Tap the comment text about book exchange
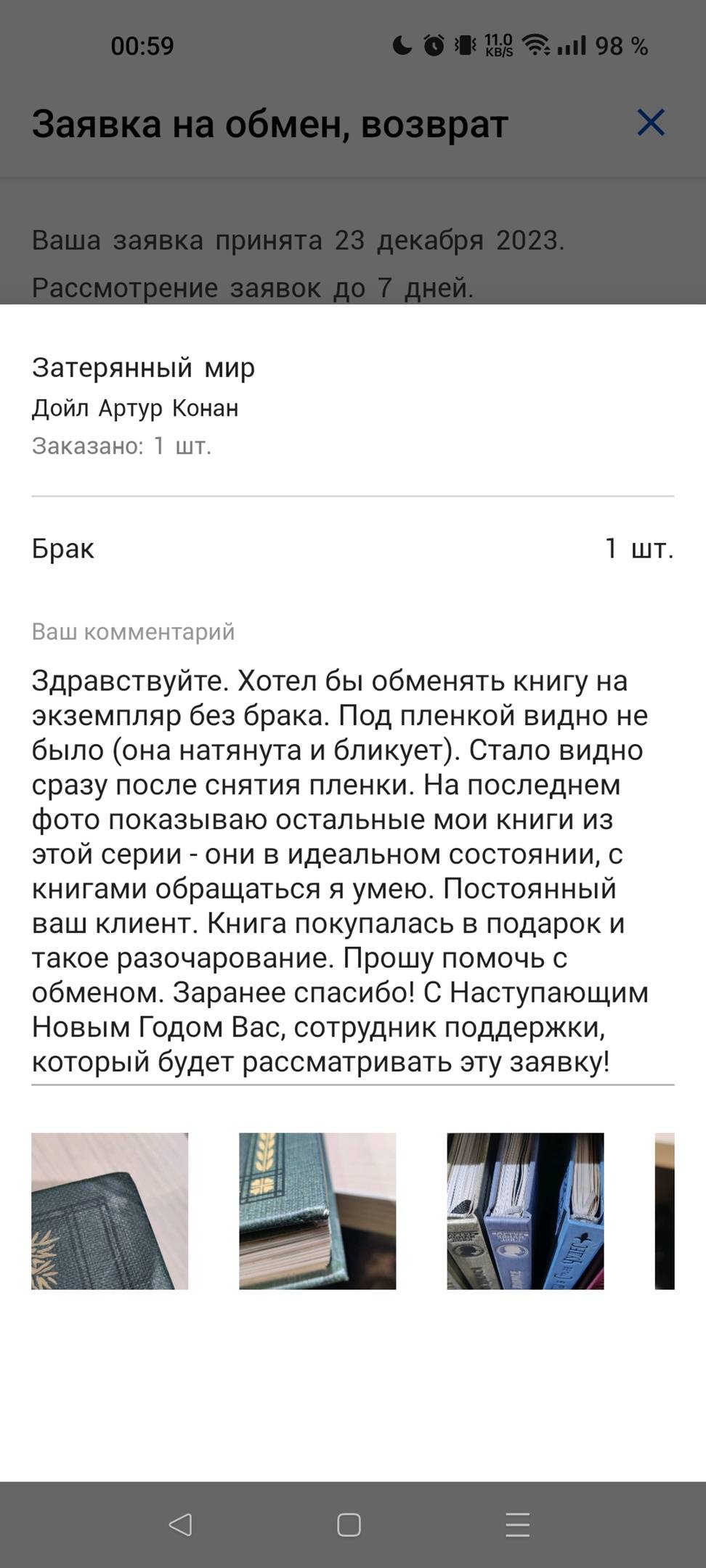 340,871
